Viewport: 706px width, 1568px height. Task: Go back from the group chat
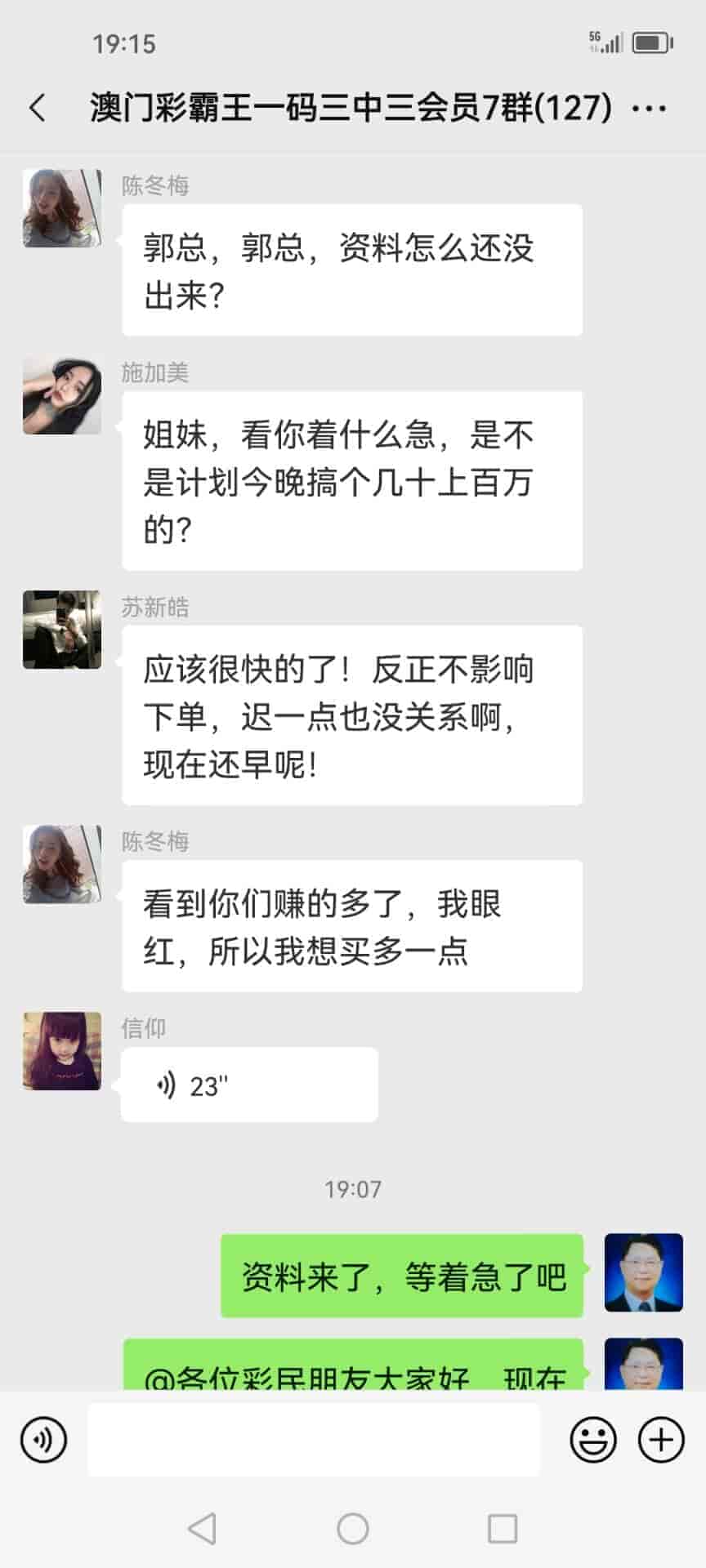click(x=38, y=108)
